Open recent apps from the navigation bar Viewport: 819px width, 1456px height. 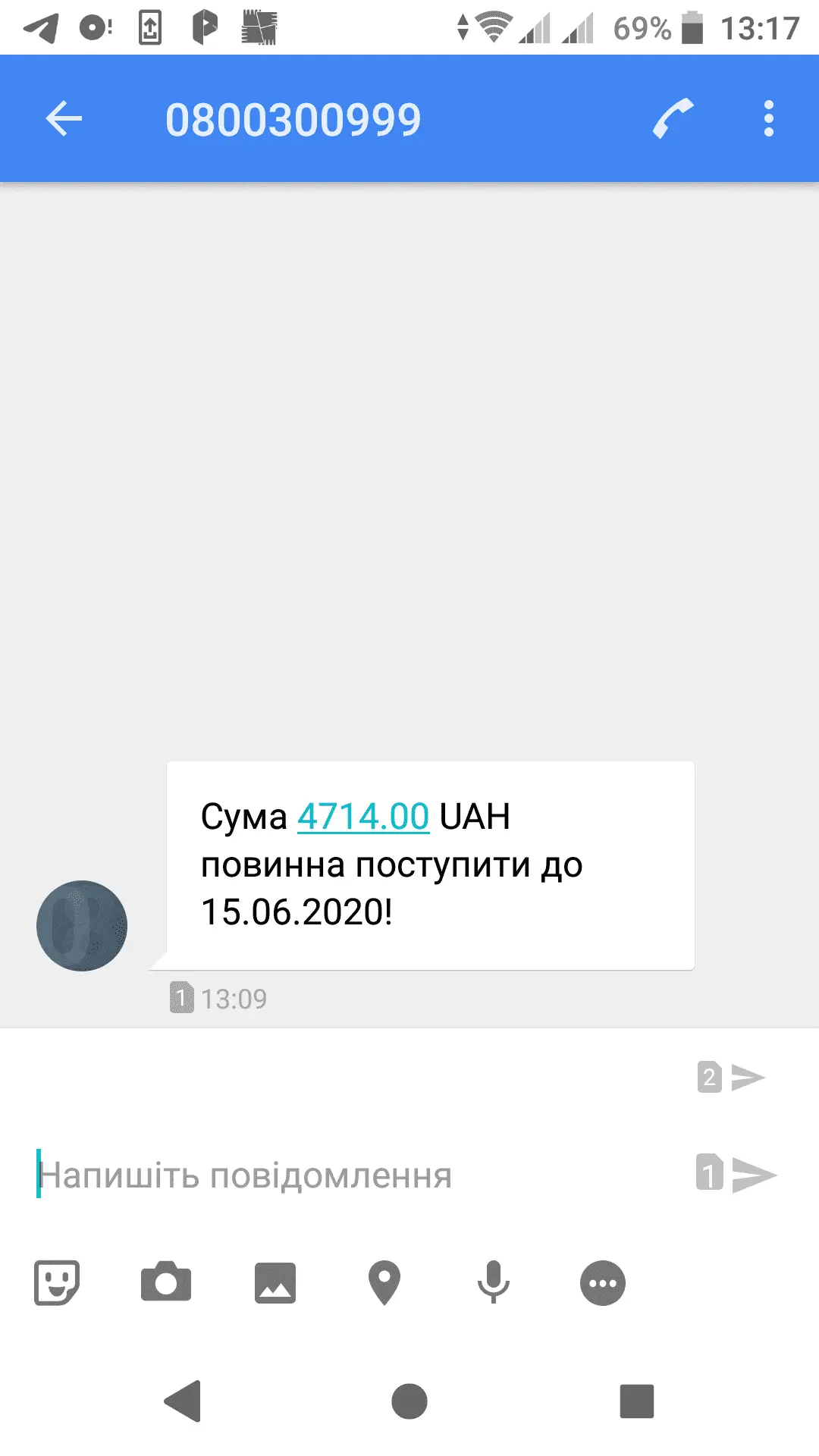(636, 1401)
